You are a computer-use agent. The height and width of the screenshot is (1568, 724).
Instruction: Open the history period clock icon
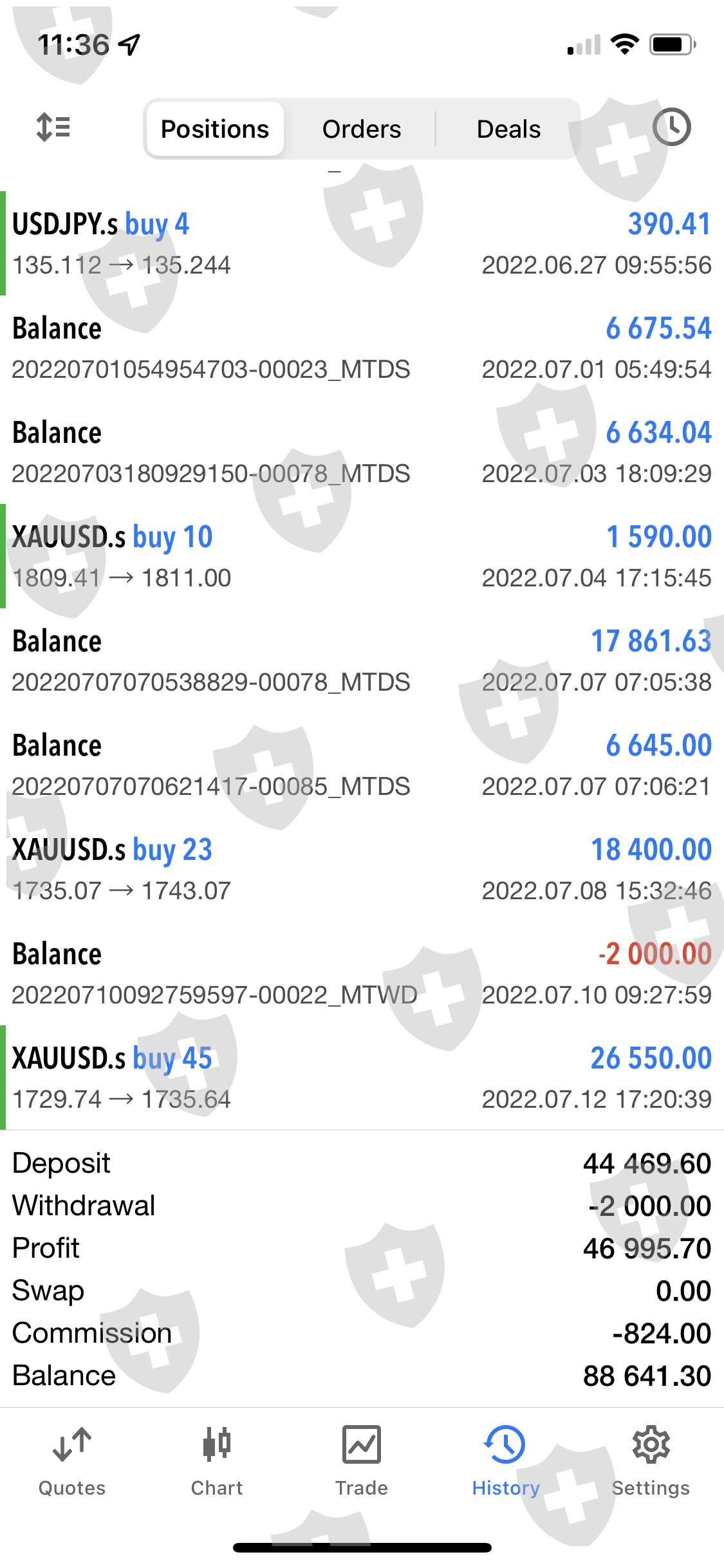[671, 127]
